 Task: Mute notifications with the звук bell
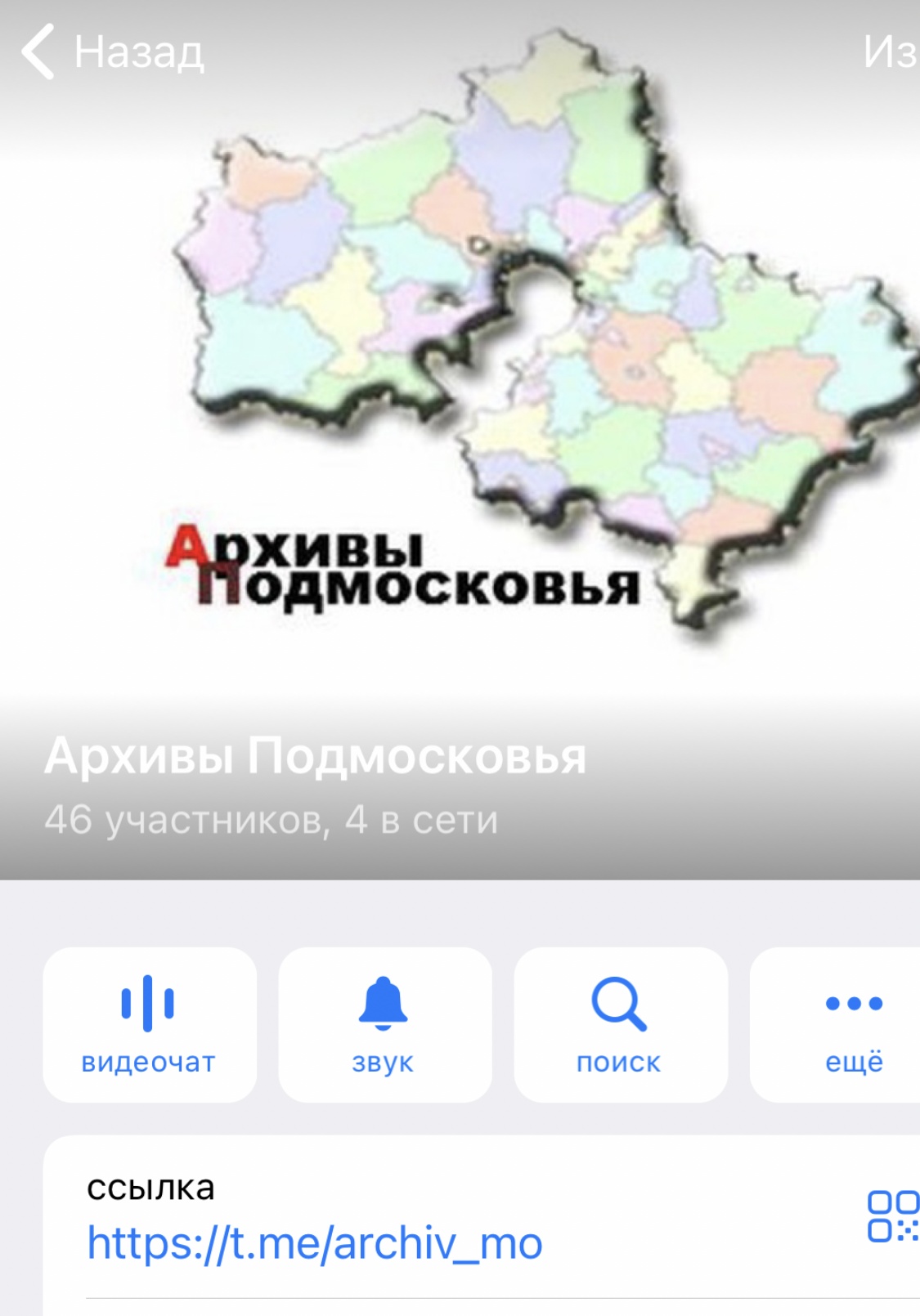point(384,1024)
